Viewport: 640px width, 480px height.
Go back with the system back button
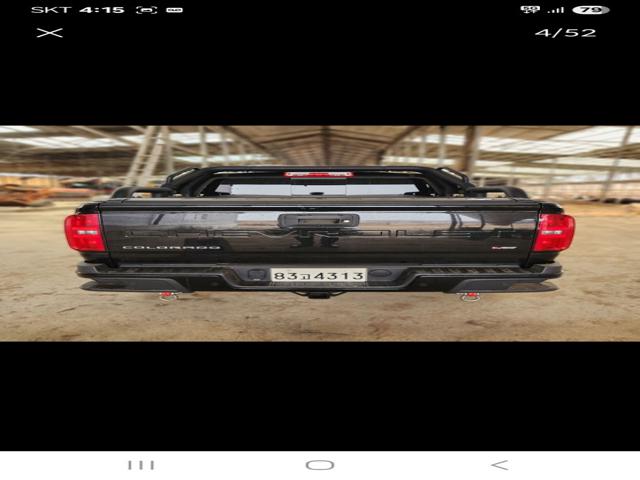[x=499, y=465]
